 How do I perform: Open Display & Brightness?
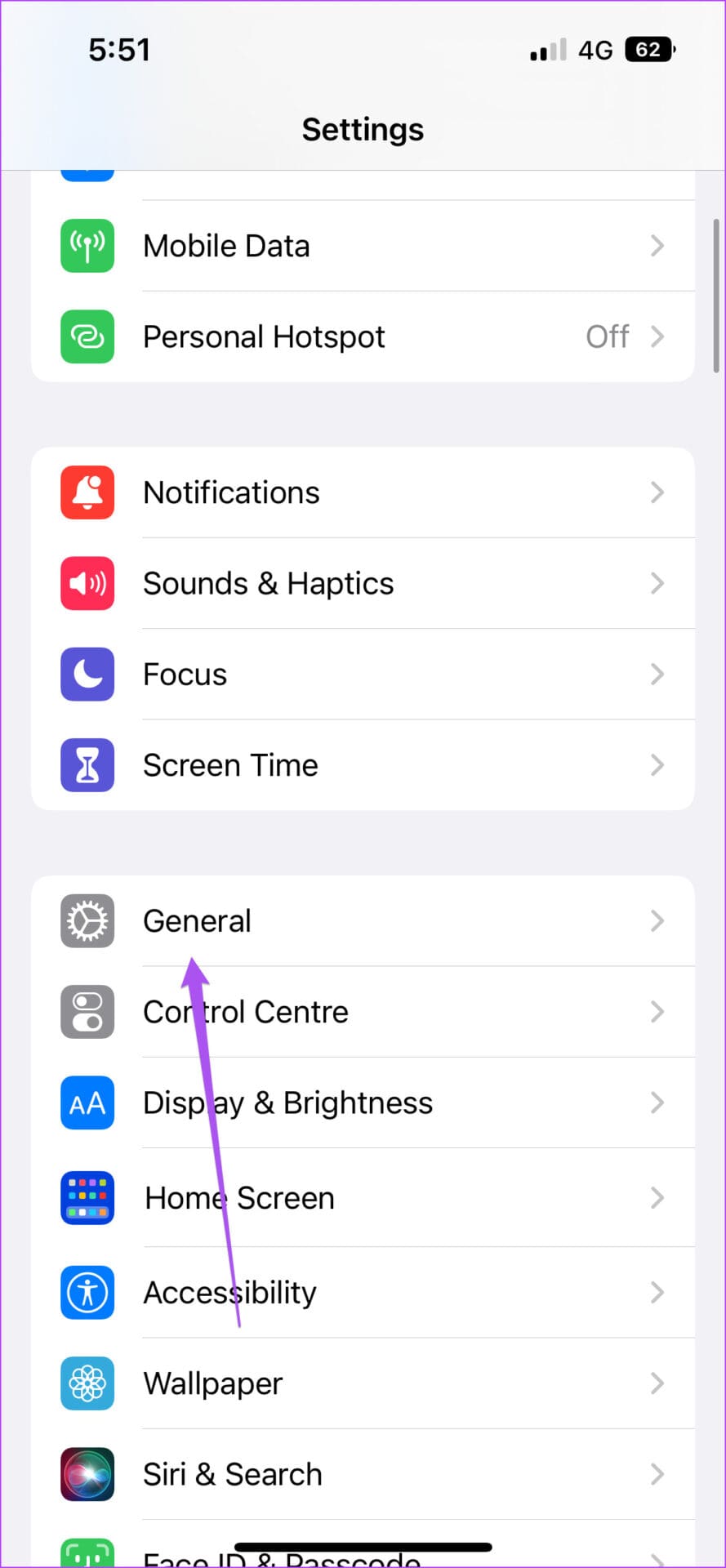pos(363,1102)
